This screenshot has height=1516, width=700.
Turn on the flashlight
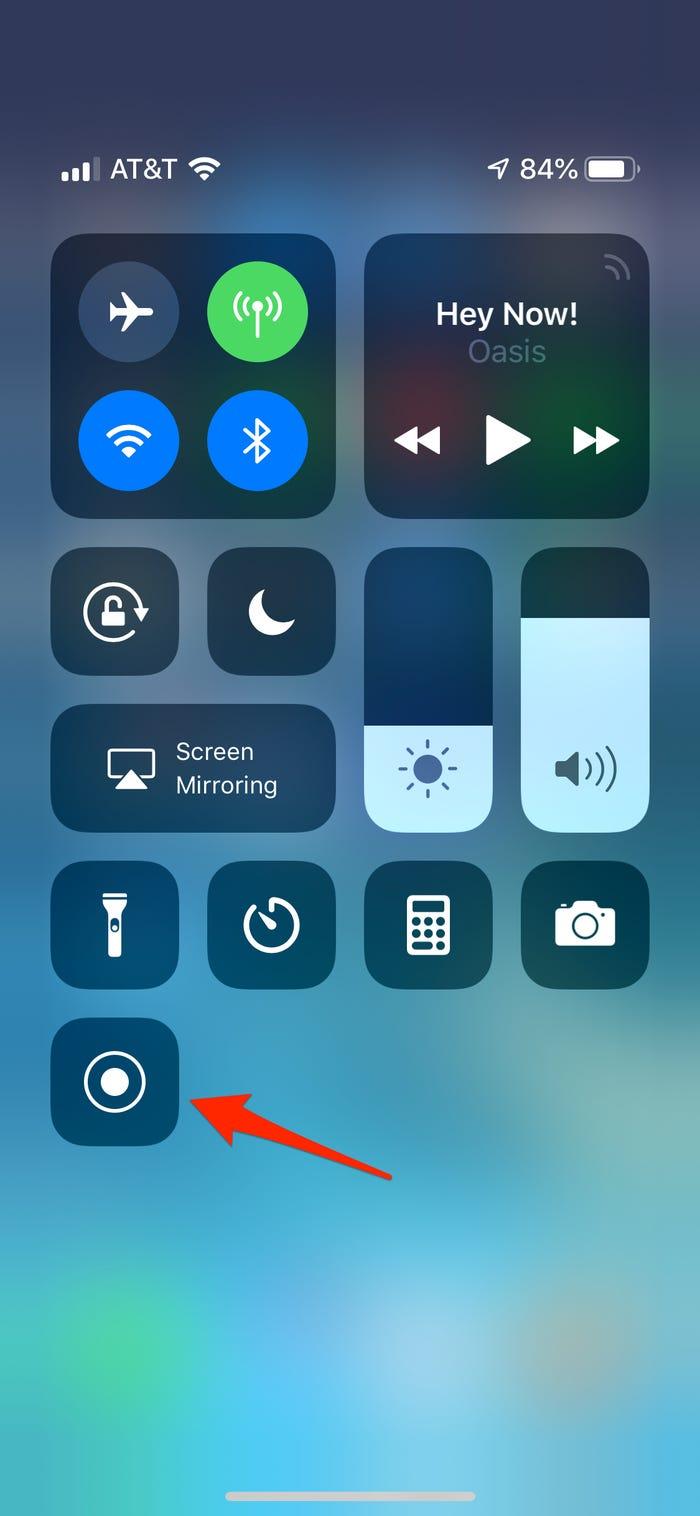(x=115, y=925)
